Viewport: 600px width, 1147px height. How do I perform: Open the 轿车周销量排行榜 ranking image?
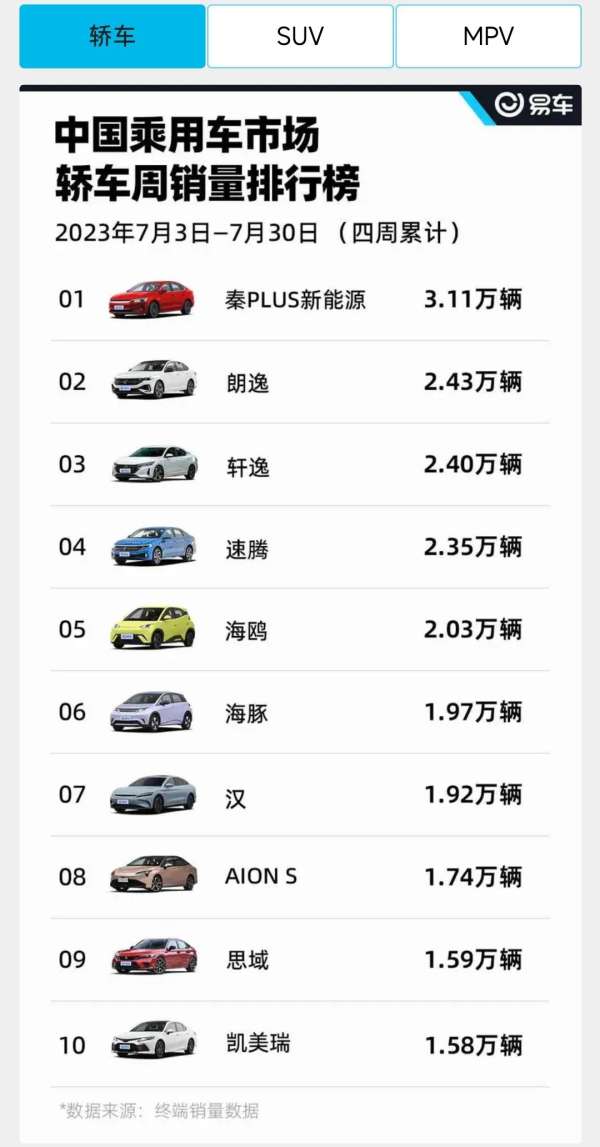pyautogui.click(x=300, y=613)
